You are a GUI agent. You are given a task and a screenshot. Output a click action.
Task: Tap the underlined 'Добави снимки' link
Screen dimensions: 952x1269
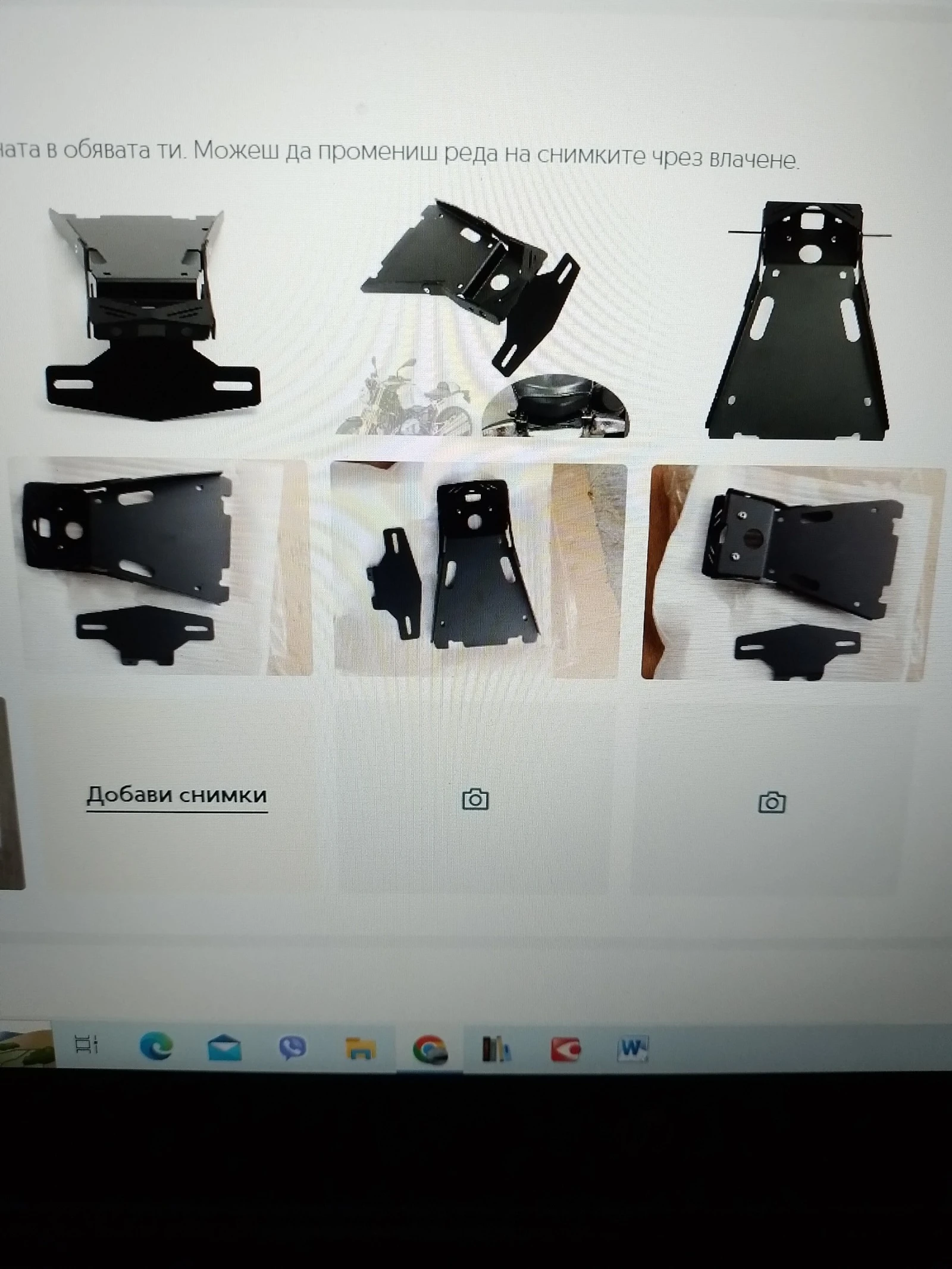177,795
